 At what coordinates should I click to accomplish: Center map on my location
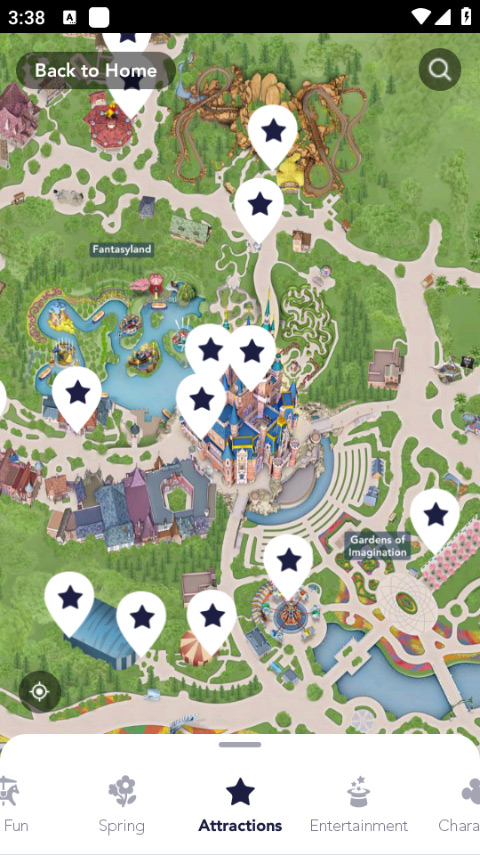[40, 692]
